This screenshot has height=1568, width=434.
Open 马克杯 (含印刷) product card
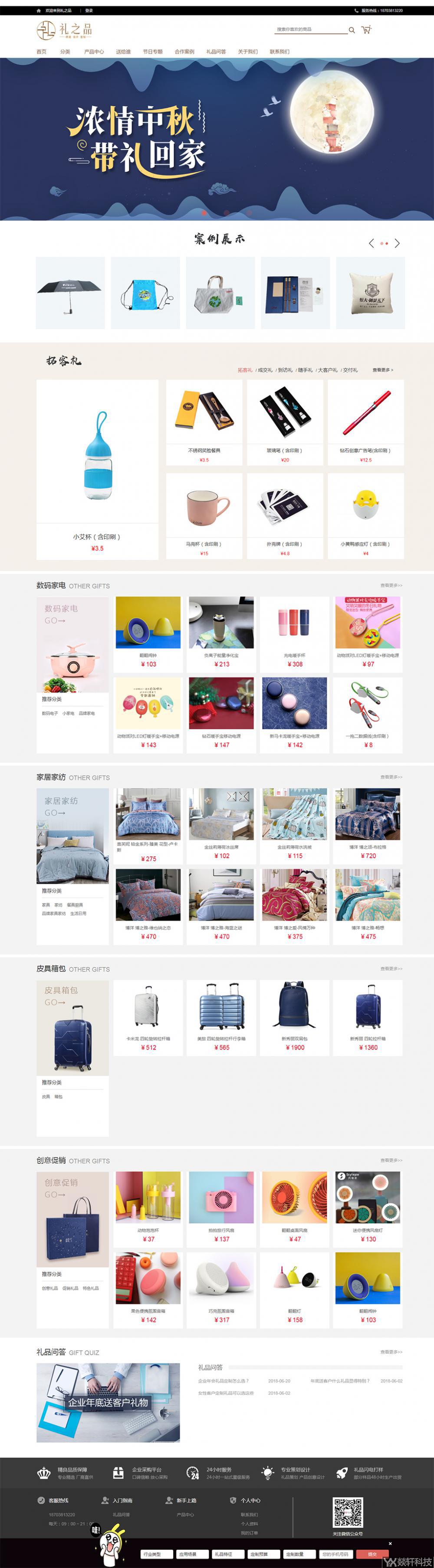pyautogui.click(x=204, y=515)
